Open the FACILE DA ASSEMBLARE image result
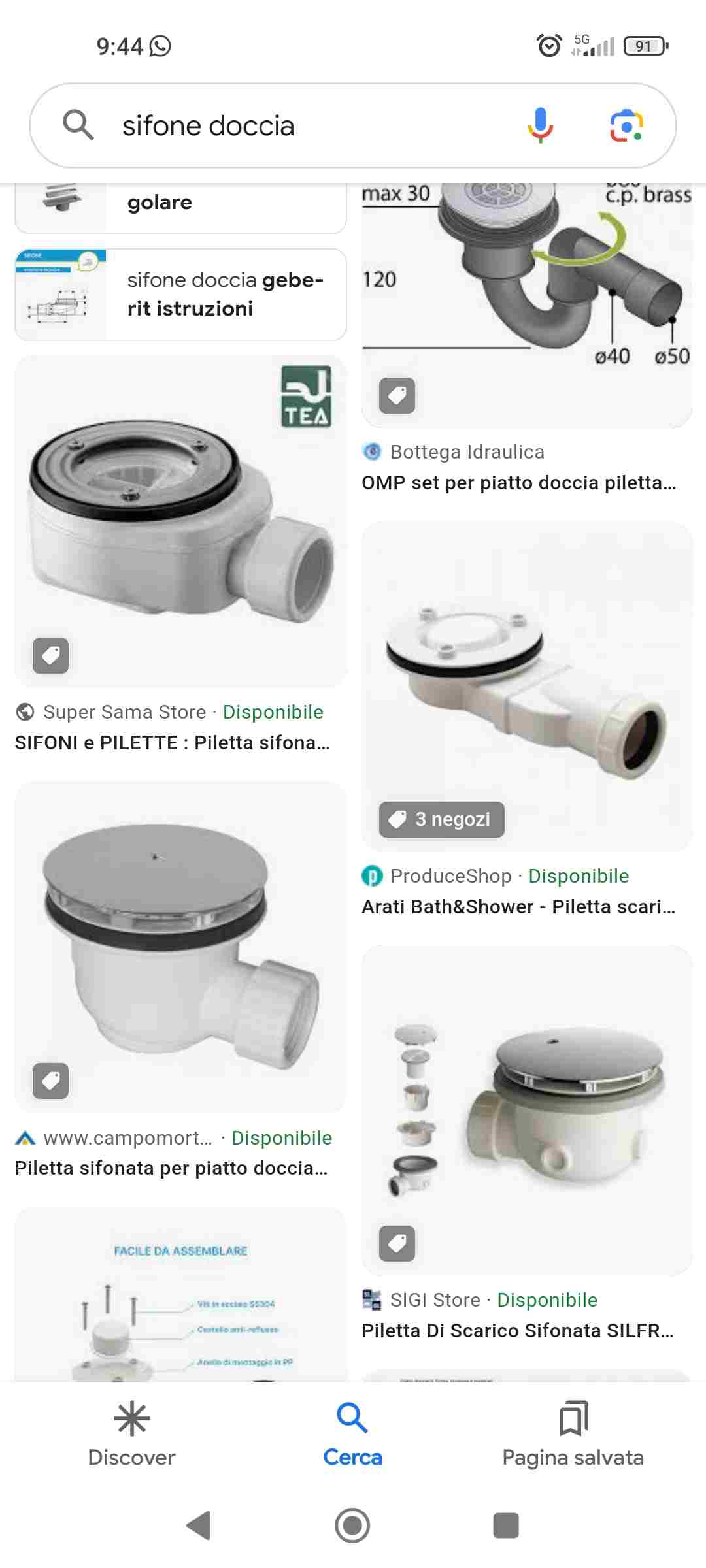Screen dimensions: 706x1568 pyautogui.click(x=180, y=1294)
